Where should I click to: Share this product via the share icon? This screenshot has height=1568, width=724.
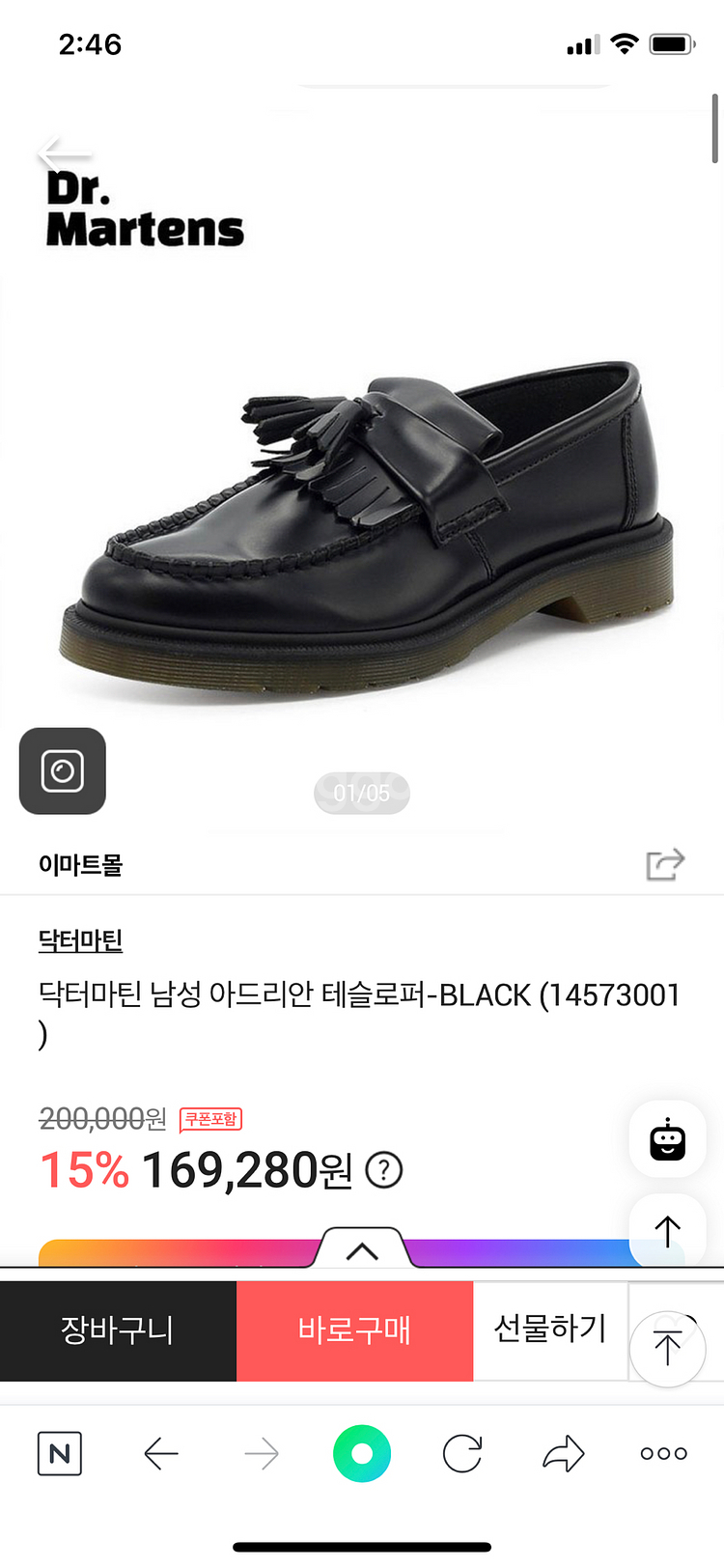tap(665, 864)
